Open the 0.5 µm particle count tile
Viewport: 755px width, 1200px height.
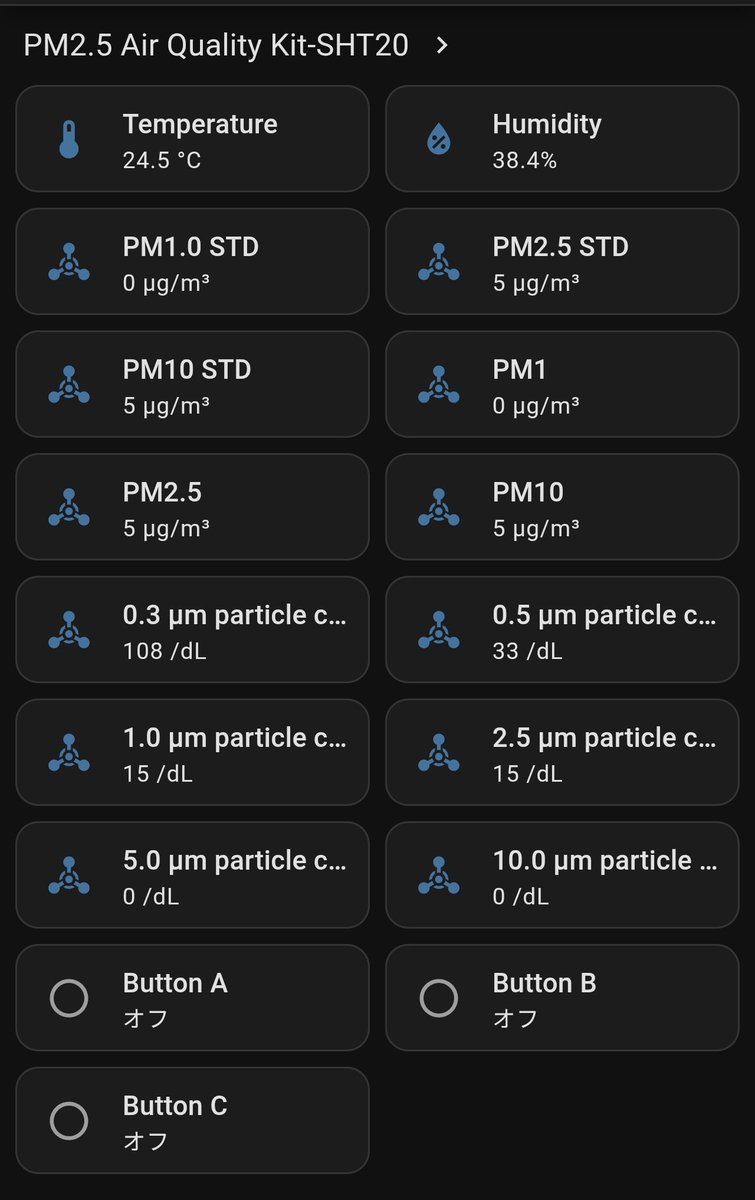562,630
